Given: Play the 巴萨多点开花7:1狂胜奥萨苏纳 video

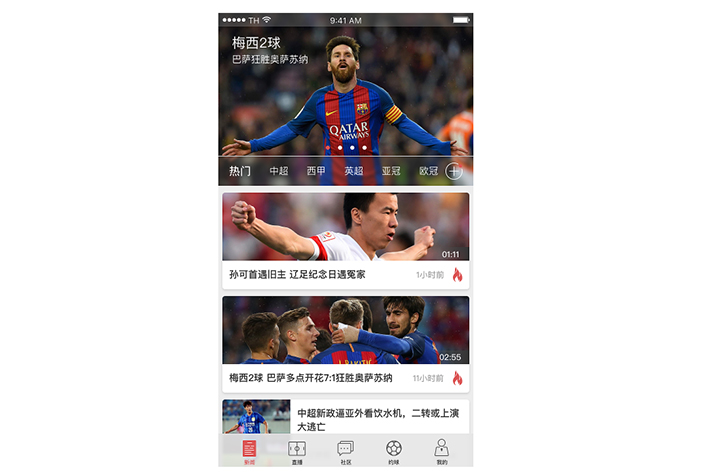Looking at the screenshot, I should point(345,330).
